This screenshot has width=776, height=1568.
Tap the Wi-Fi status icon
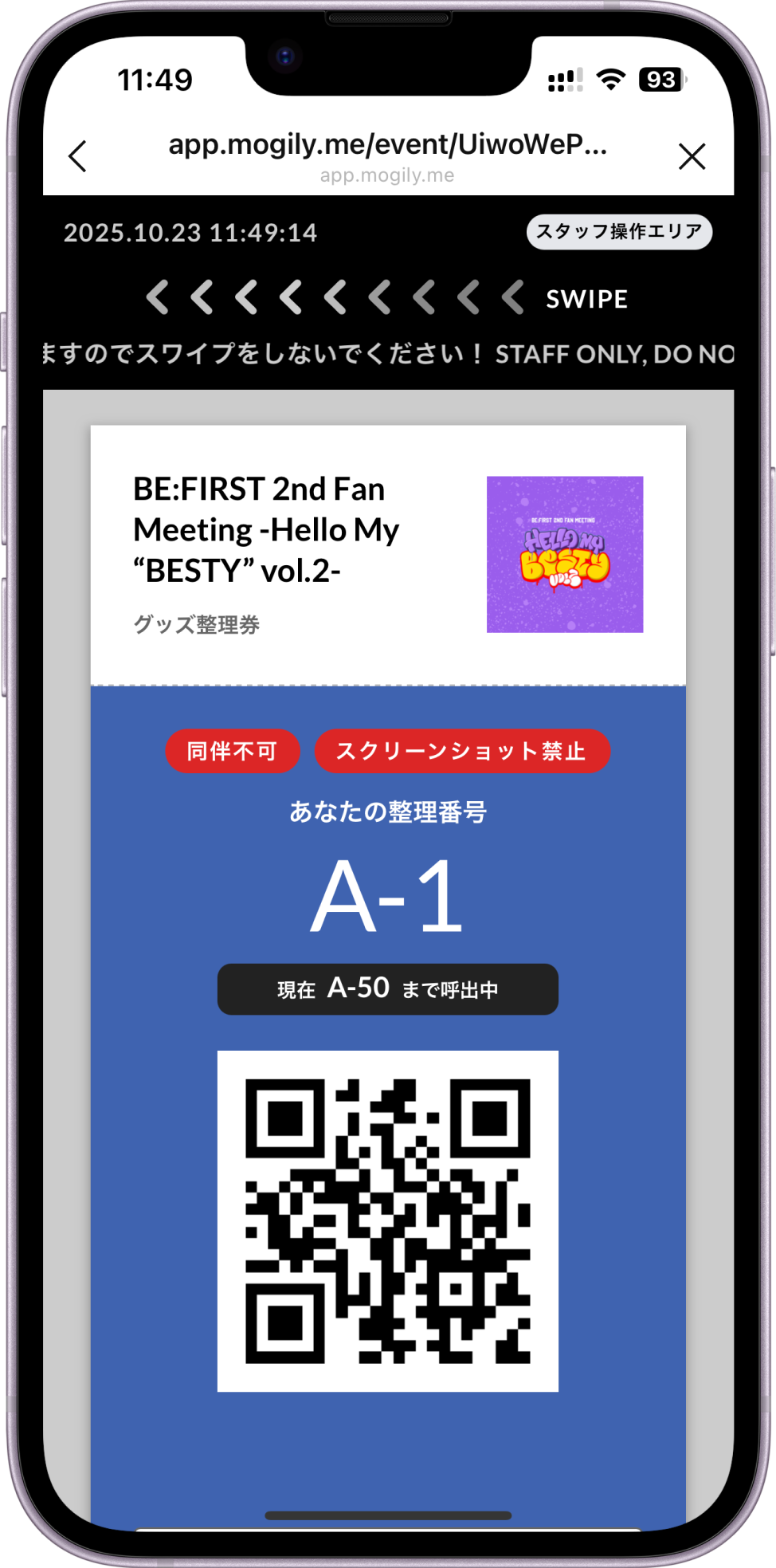coord(611,77)
